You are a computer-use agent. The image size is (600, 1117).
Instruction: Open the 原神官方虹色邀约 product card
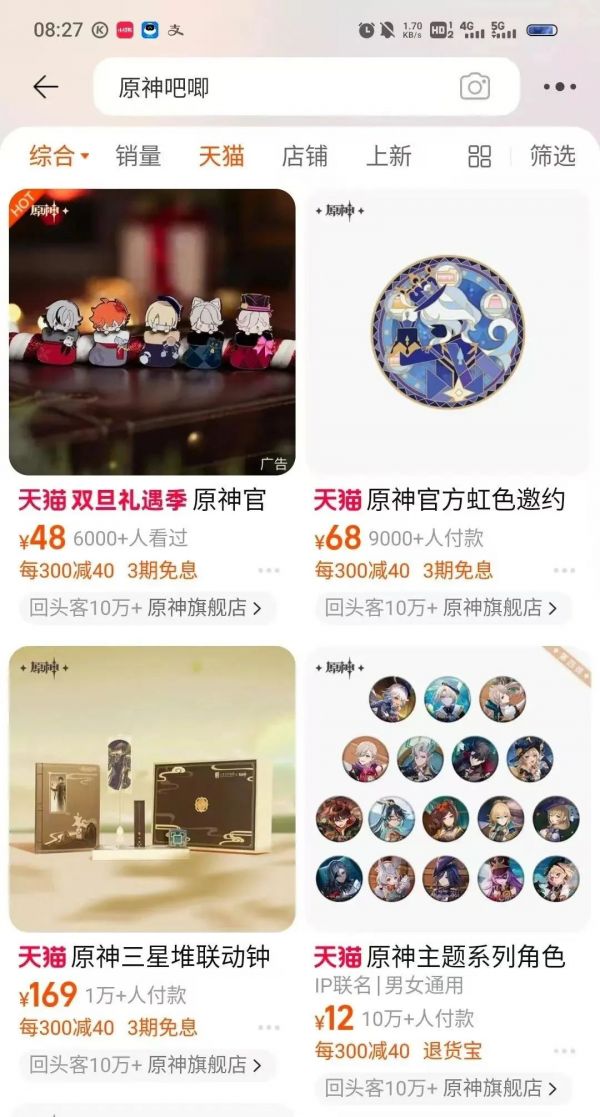[447, 332]
